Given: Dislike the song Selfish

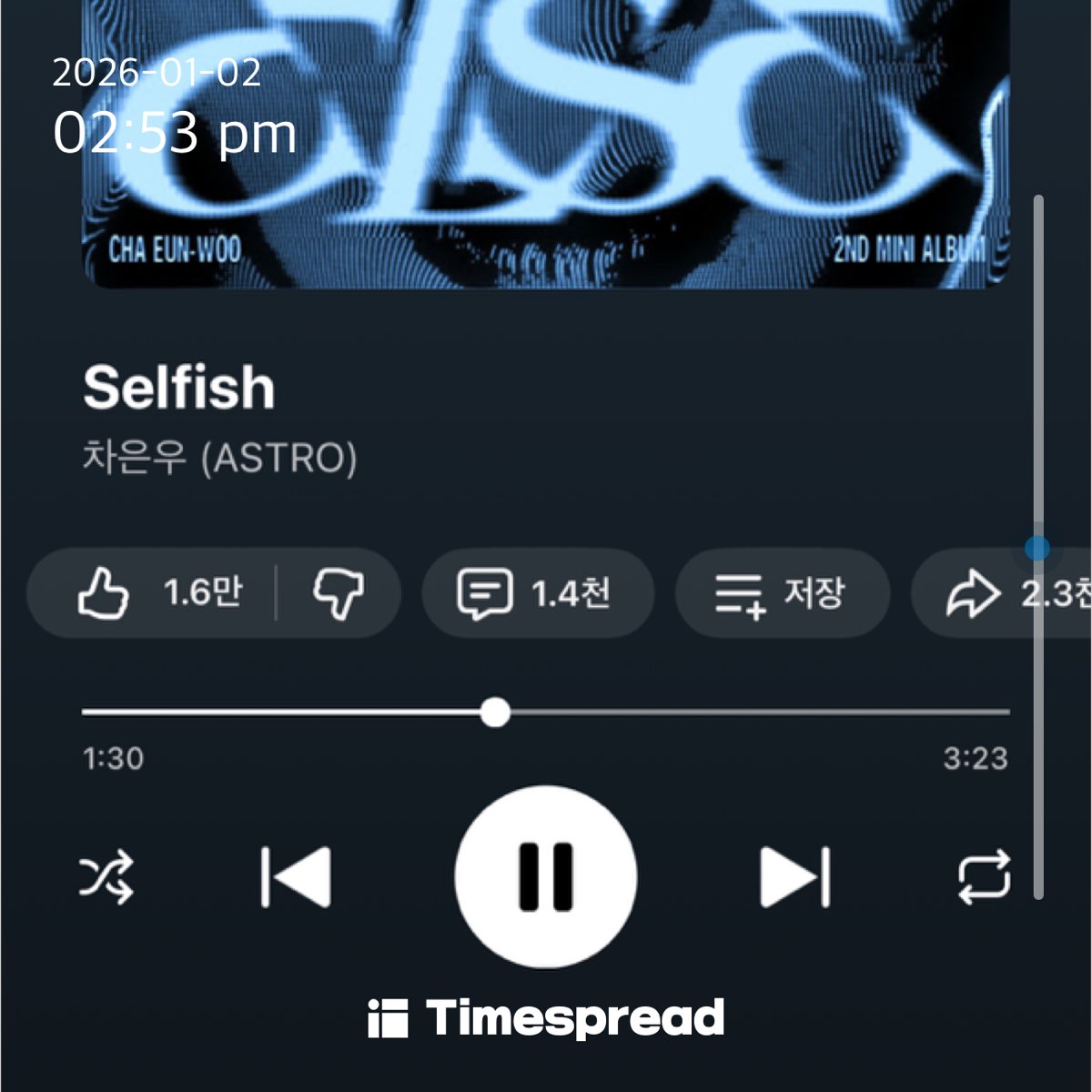Looking at the screenshot, I should (339, 593).
